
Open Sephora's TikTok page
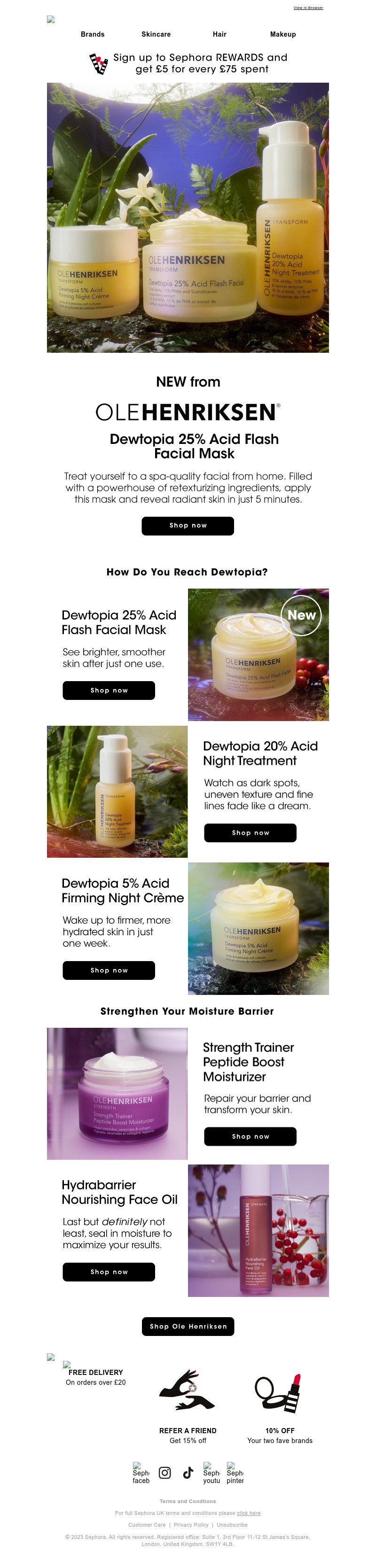coord(188,1473)
